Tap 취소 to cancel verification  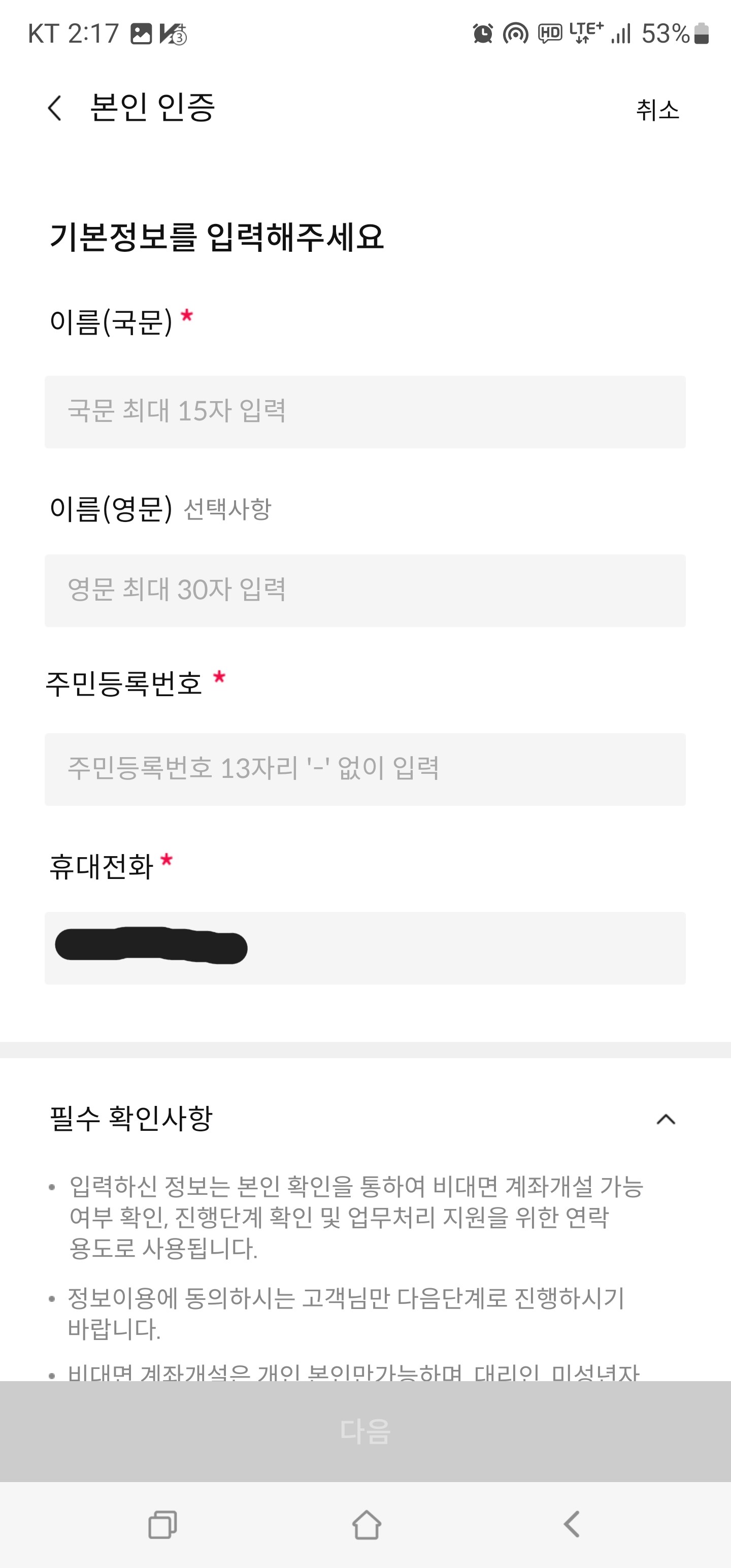coord(658,111)
